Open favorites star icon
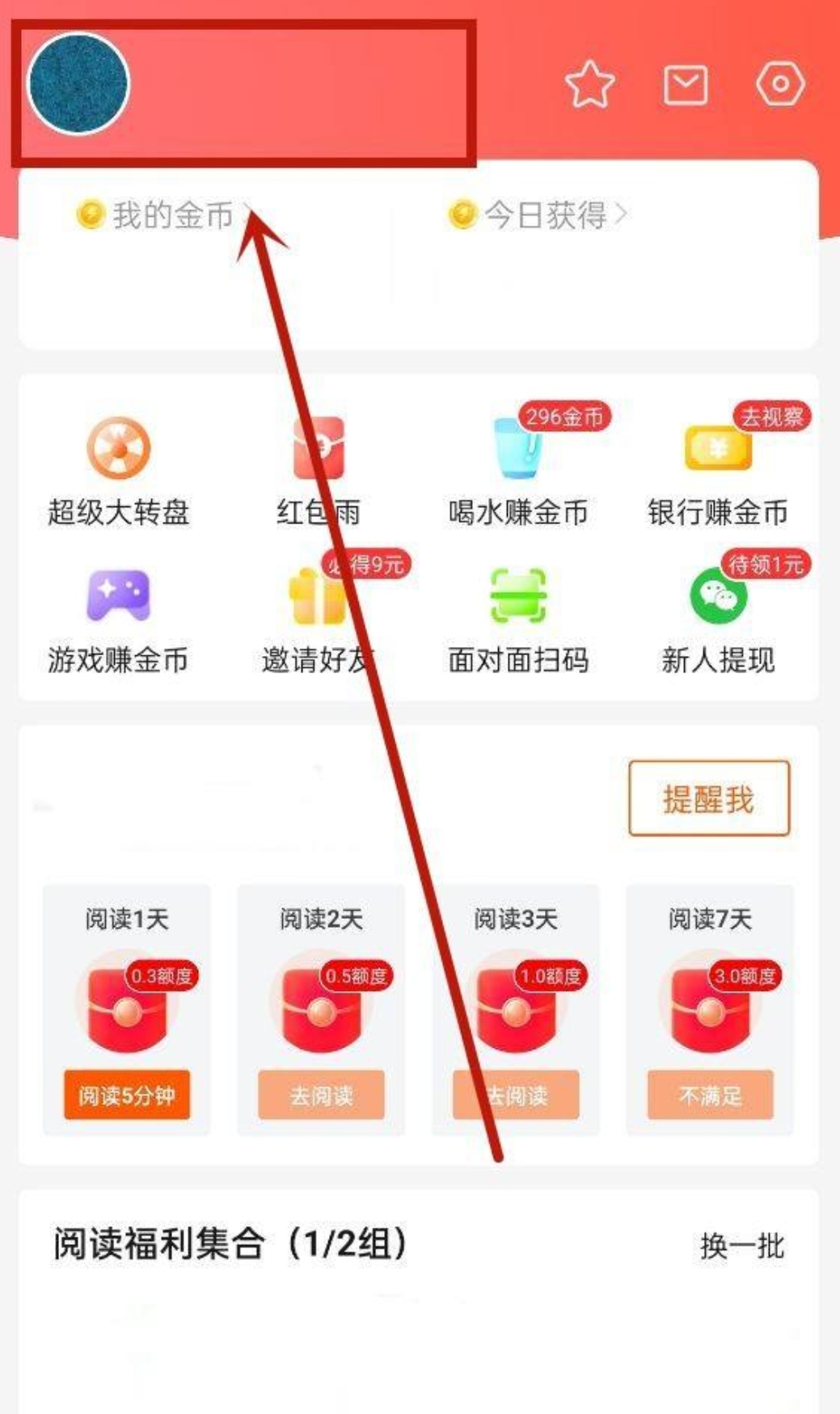The height and width of the screenshot is (1414, 840). [589, 84]
